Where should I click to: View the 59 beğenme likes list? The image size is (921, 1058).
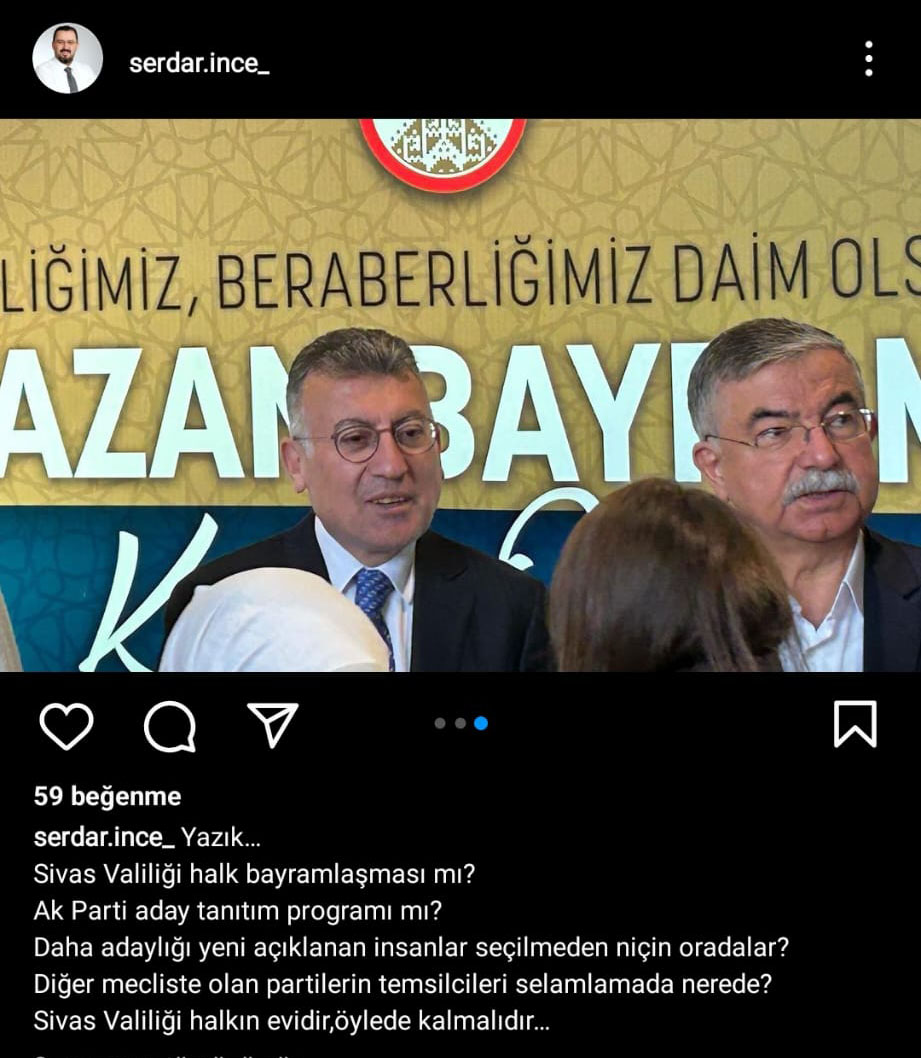click(x=107, y=797)
